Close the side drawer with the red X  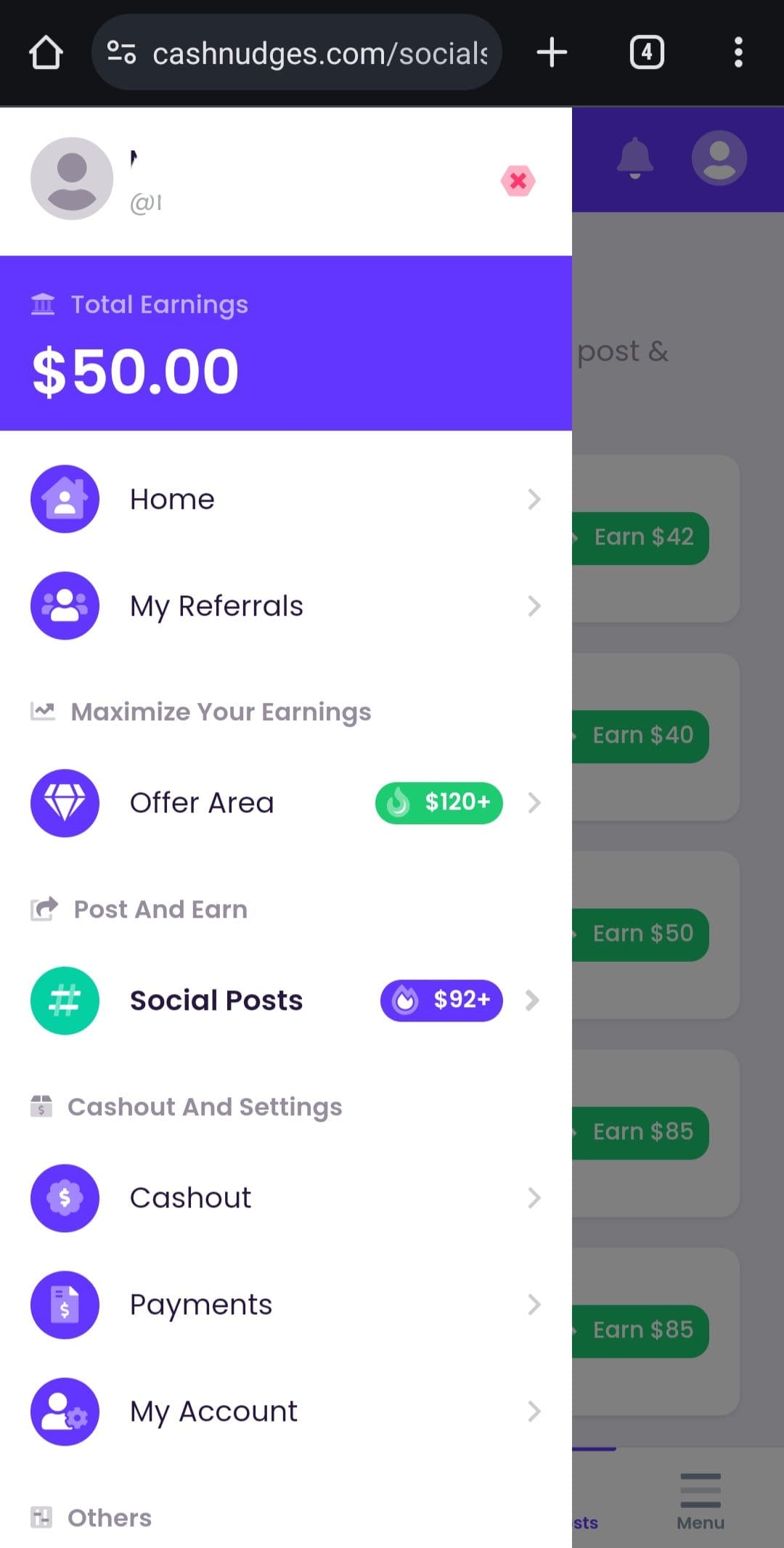518,181
